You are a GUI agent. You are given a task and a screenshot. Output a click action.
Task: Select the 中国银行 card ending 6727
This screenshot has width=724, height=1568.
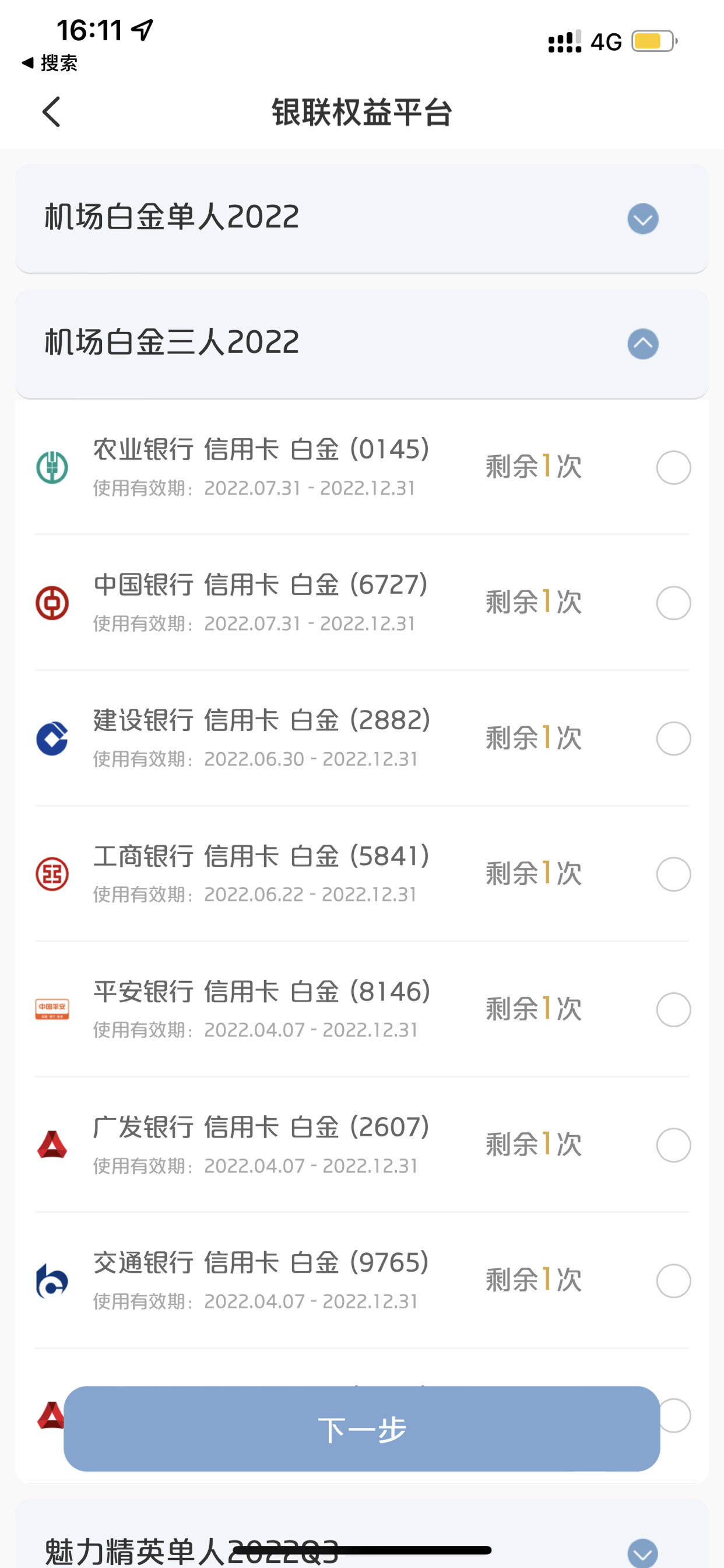click(673, 603)
